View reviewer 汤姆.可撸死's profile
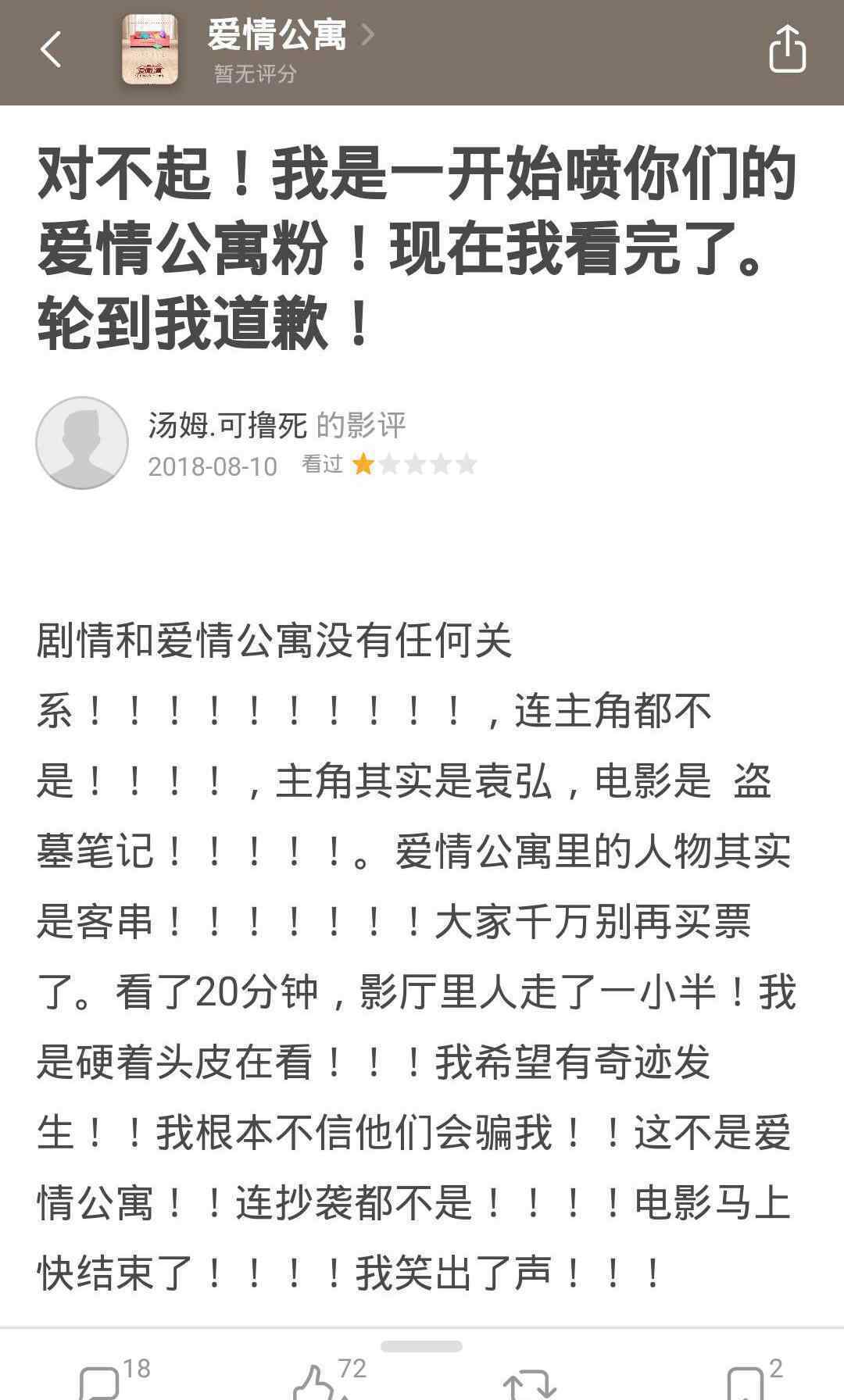This screenshot has width=844, height=1400. point(228,426)
